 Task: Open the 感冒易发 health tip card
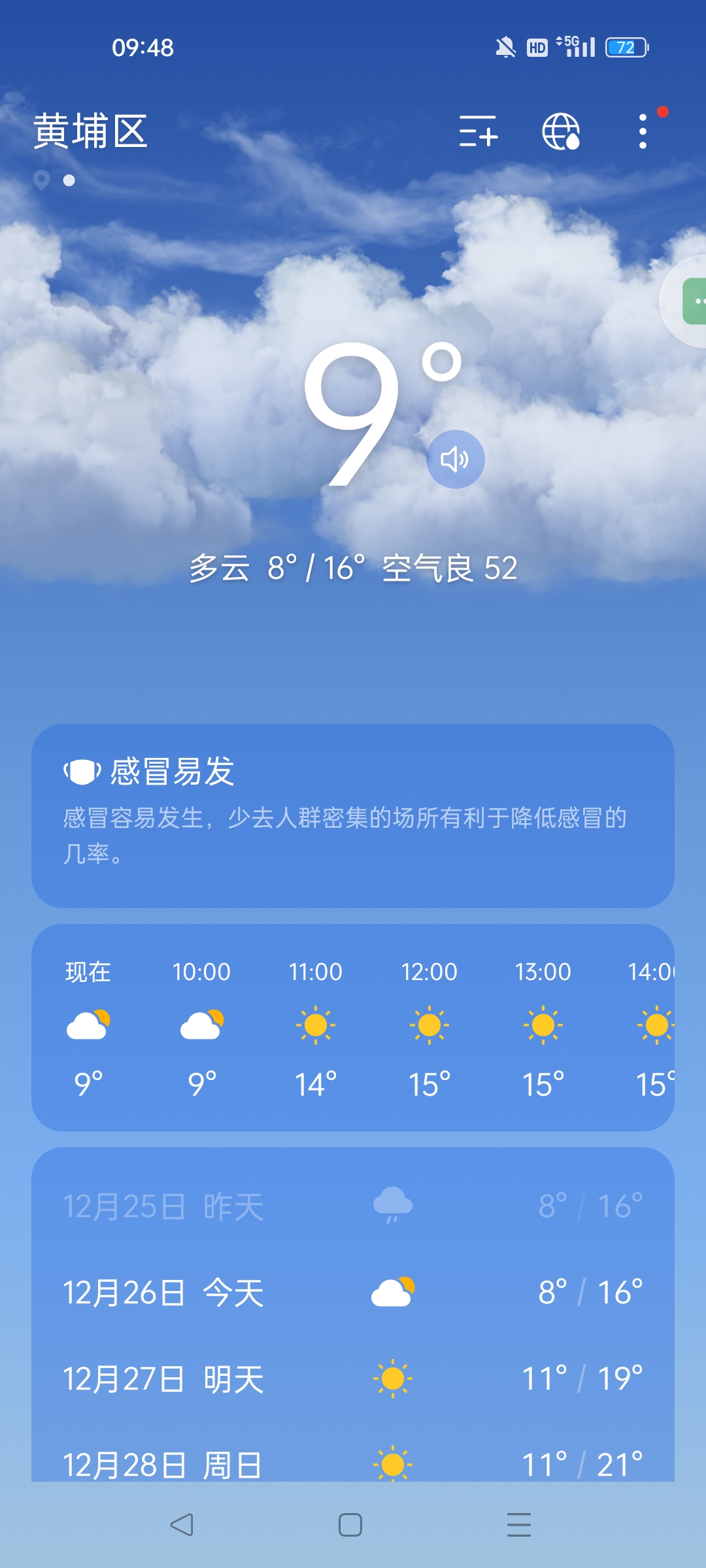pos(353,815)
